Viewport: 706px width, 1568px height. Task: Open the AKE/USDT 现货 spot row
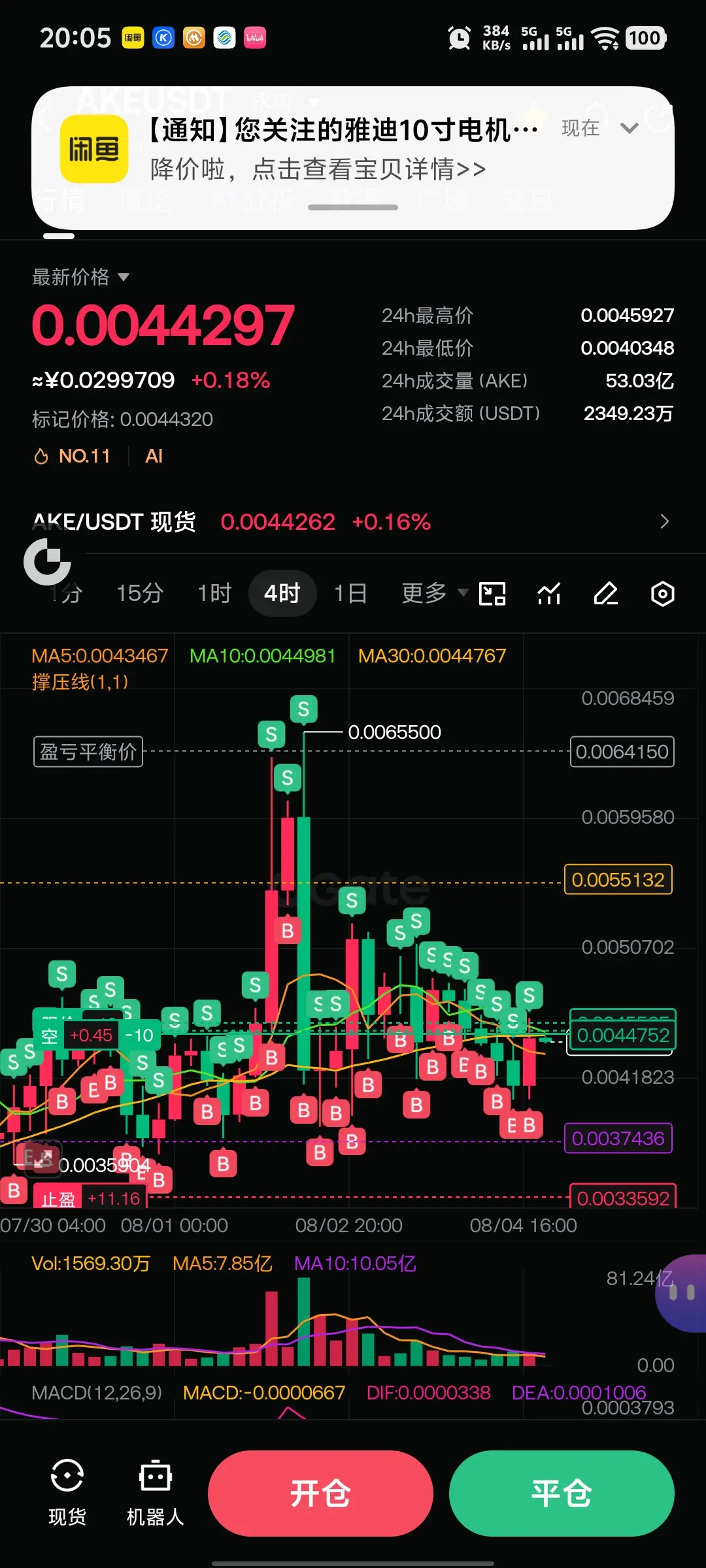353,521
